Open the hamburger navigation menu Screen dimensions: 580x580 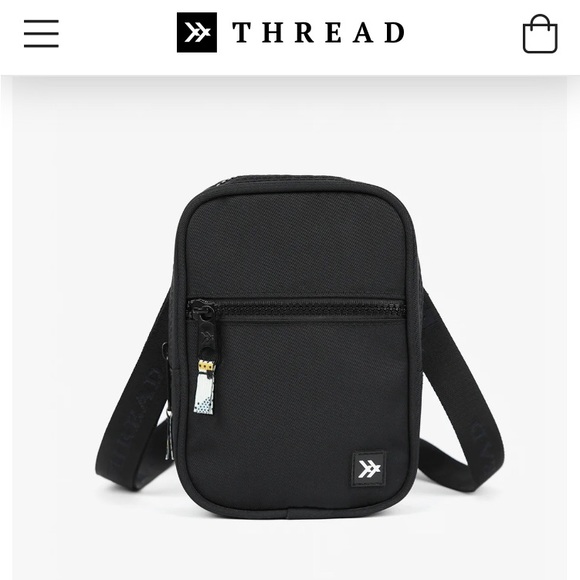click(41, 34)
